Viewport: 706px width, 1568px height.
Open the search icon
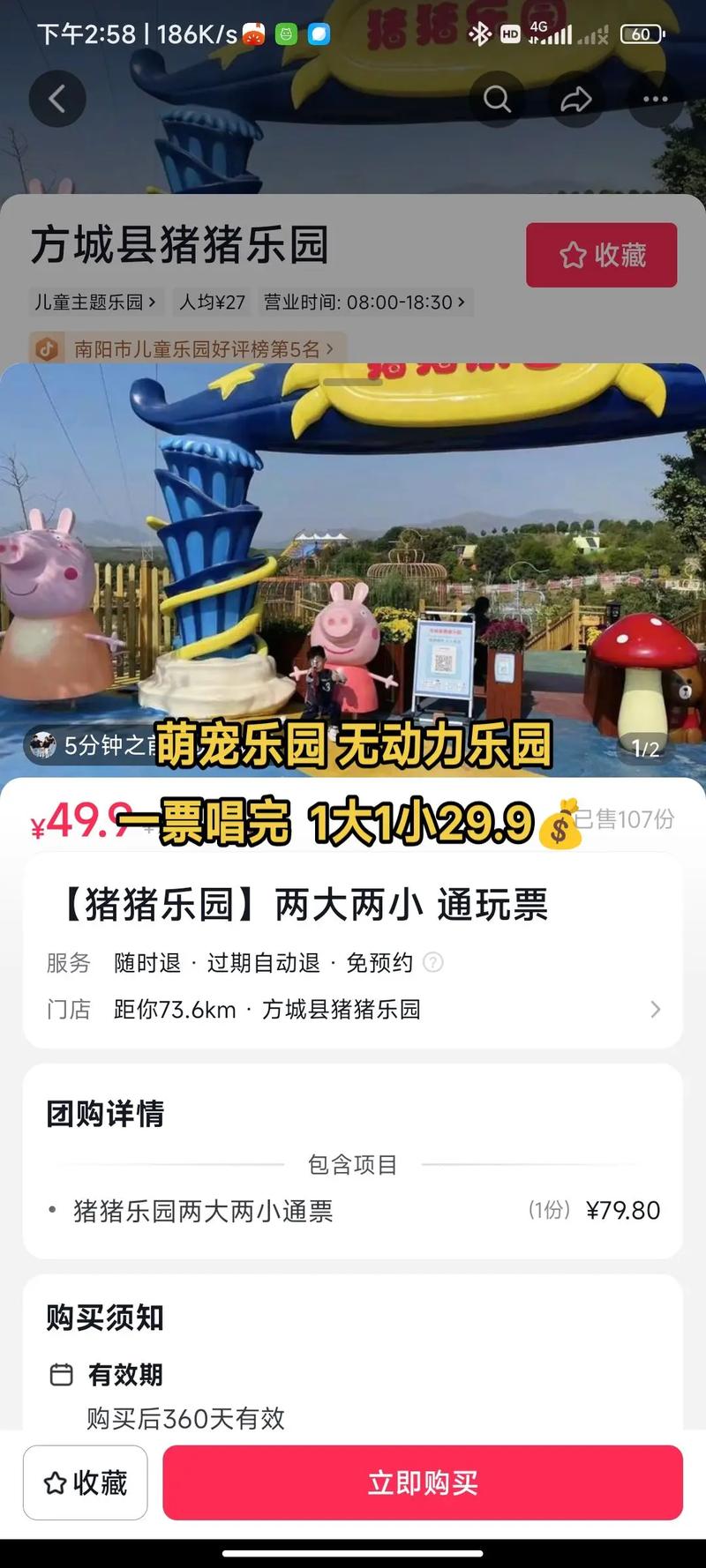[x=498, y=99]
